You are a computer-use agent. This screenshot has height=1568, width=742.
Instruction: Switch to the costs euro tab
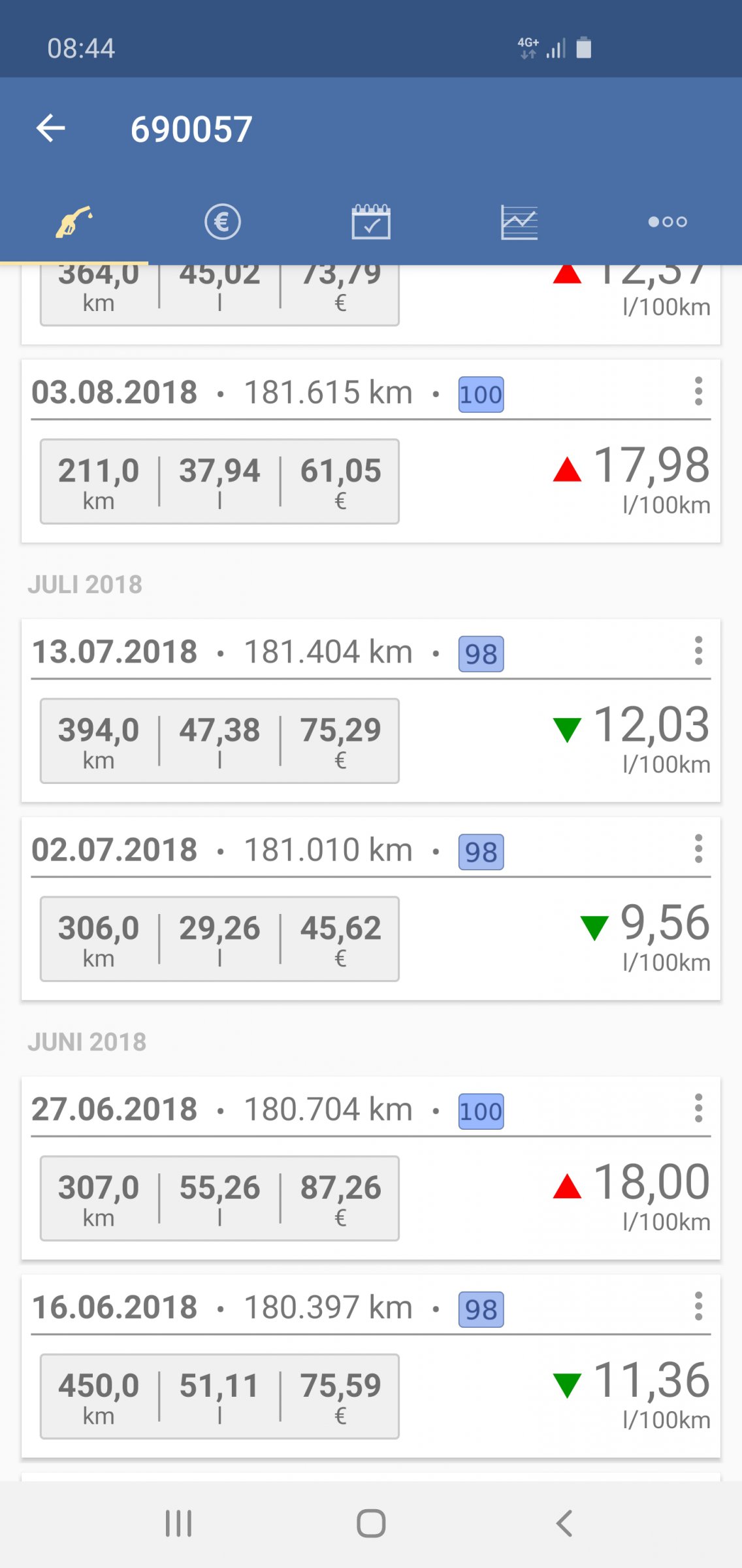(x=223, y=222)
